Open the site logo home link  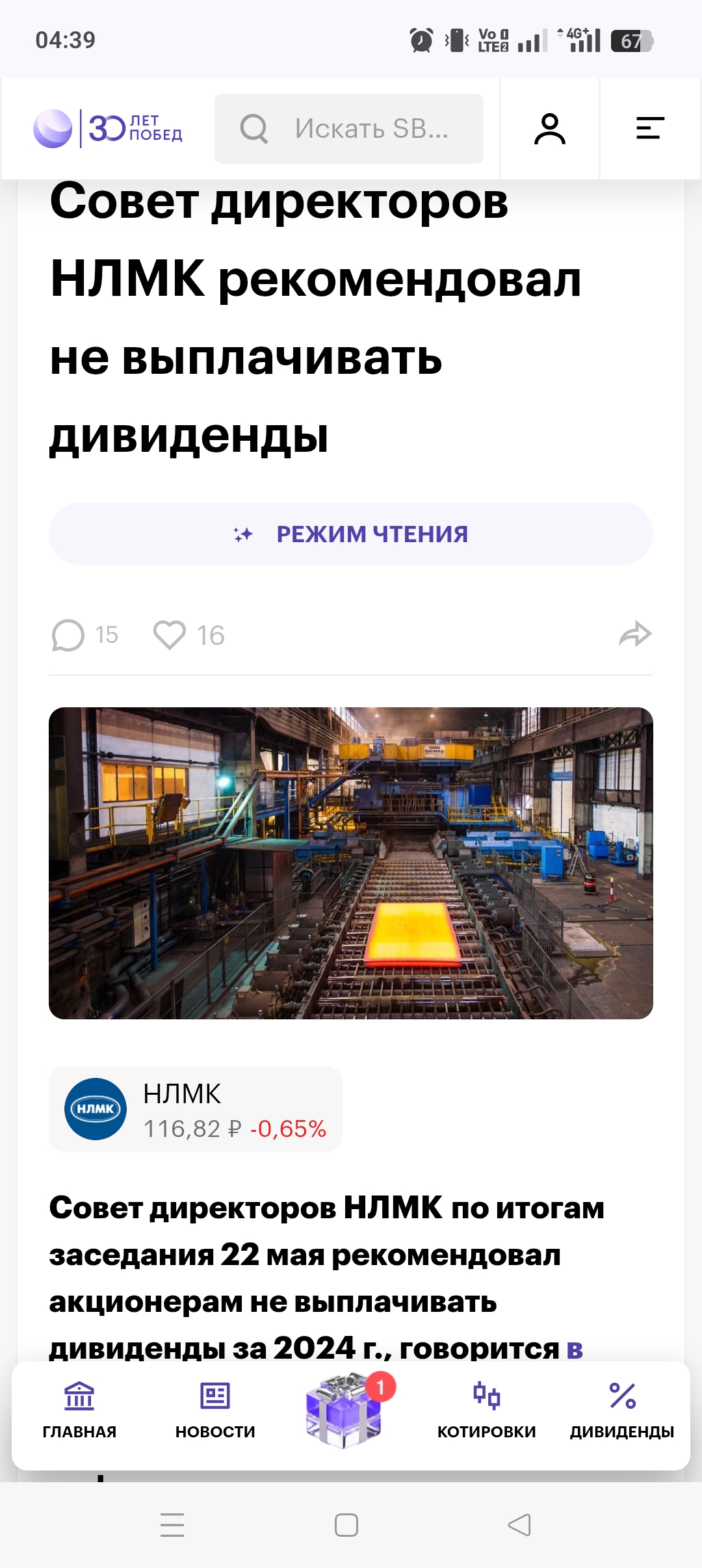click(x=108, y=128)
